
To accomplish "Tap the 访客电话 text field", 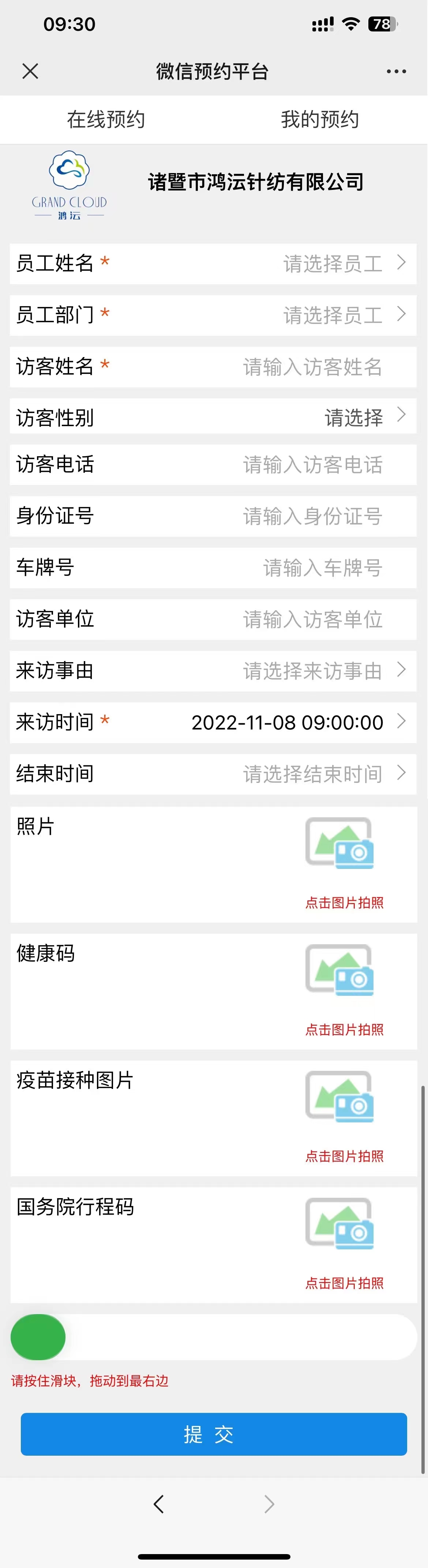I will (x=312, y=464).
